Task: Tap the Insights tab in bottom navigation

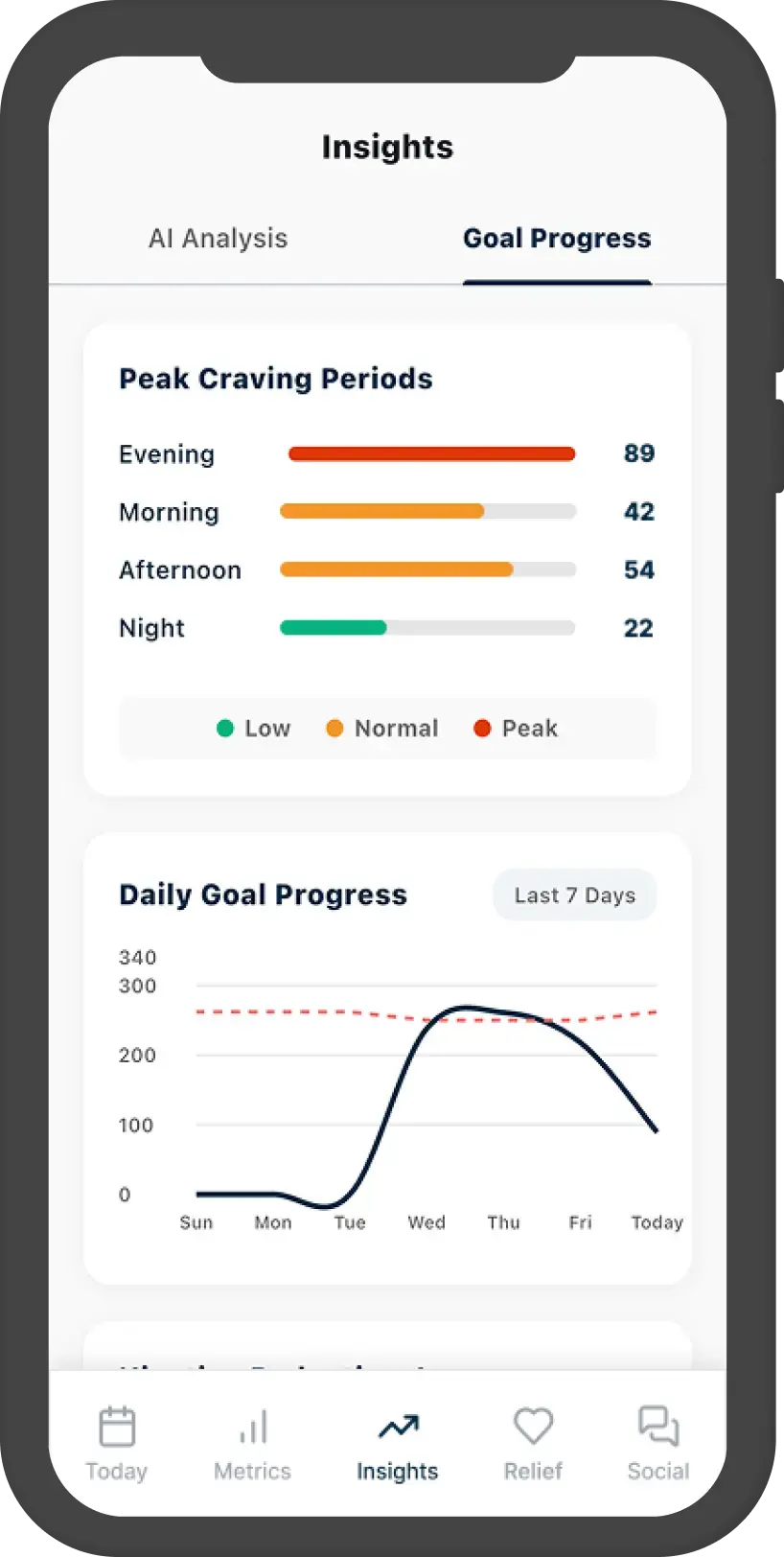Action: [397, 1444]
